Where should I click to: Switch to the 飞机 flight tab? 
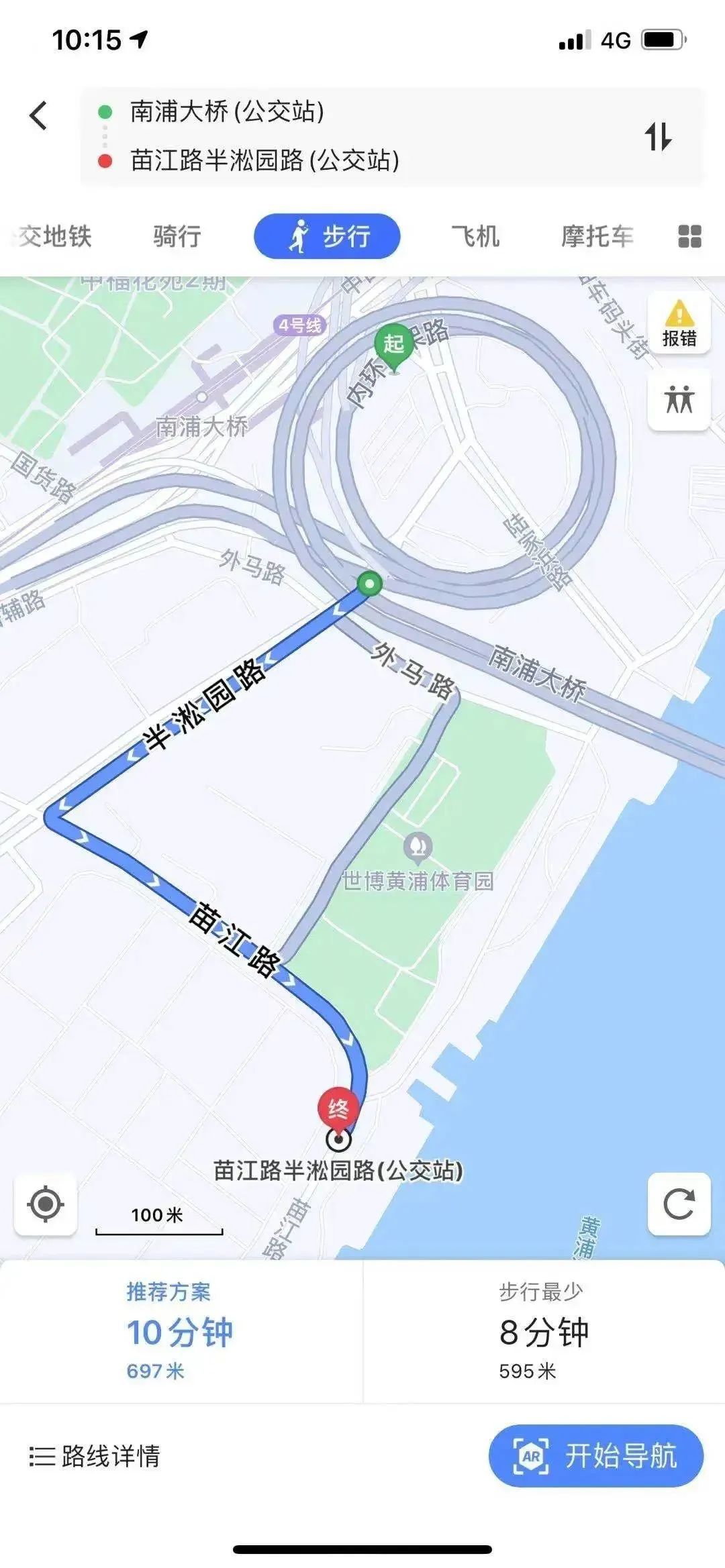[x=475, y=236]
